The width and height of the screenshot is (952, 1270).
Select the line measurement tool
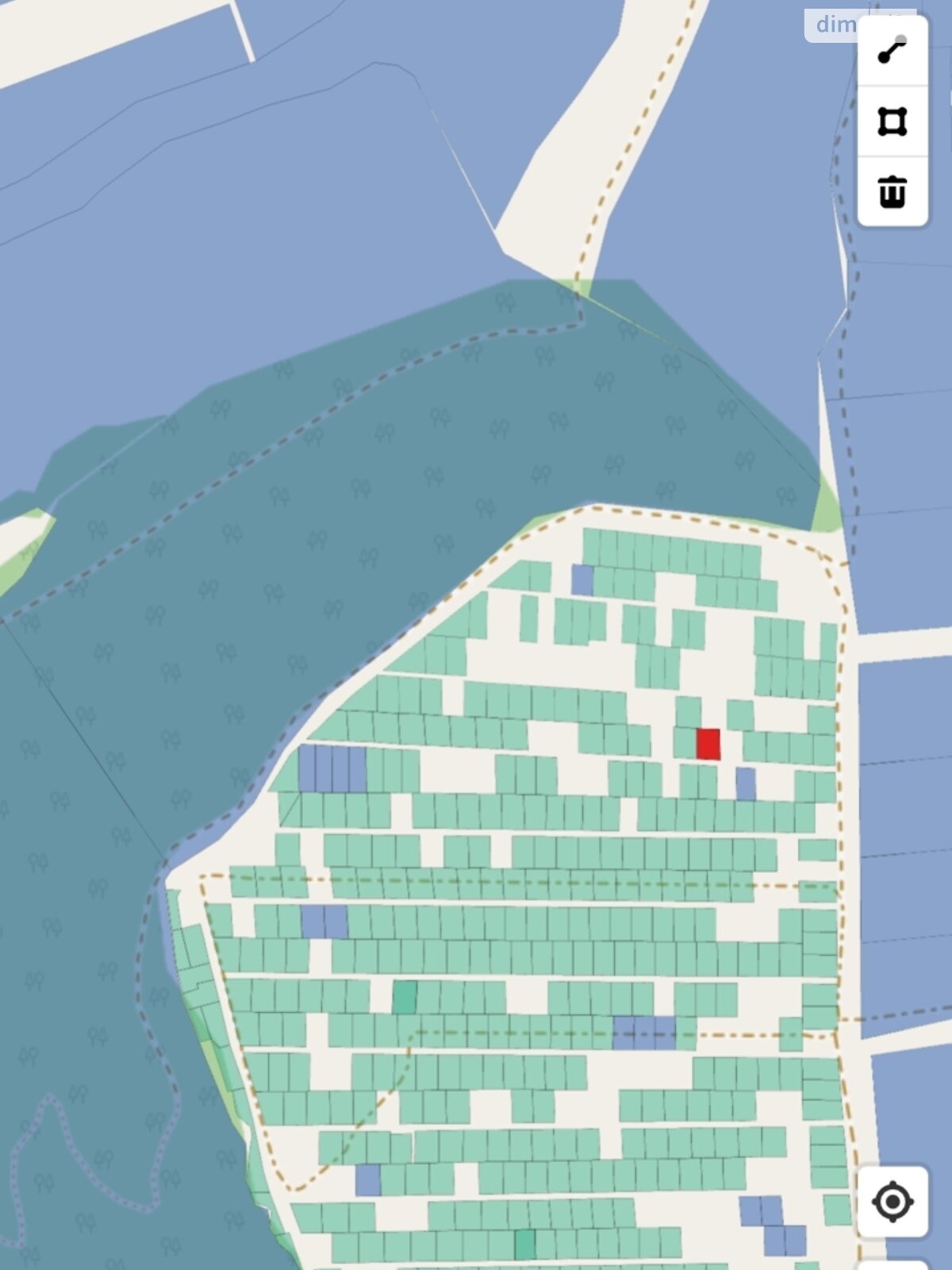(892, 51)
